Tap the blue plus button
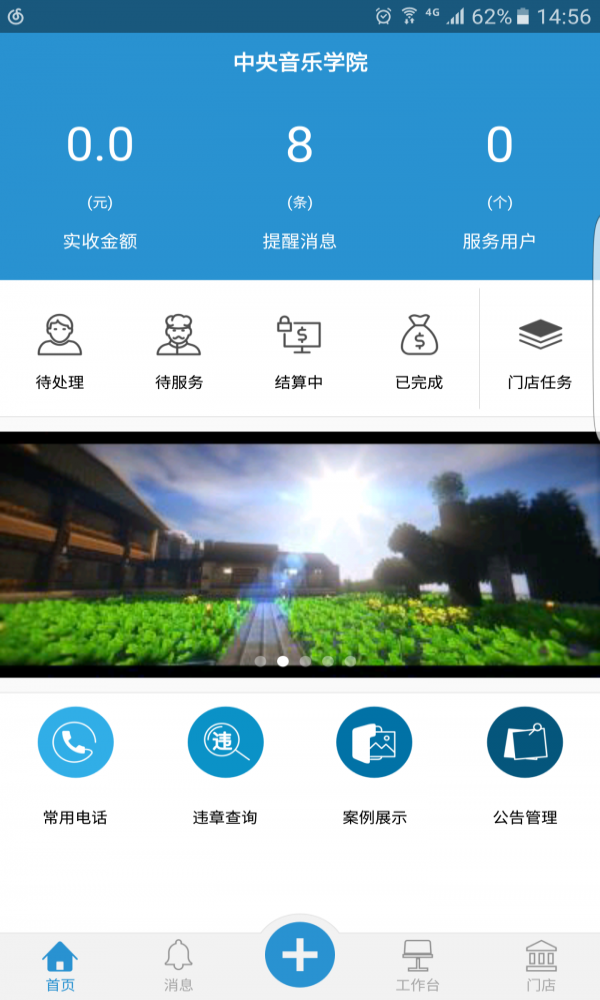The image size is (600, 1000). pos(300,955)
